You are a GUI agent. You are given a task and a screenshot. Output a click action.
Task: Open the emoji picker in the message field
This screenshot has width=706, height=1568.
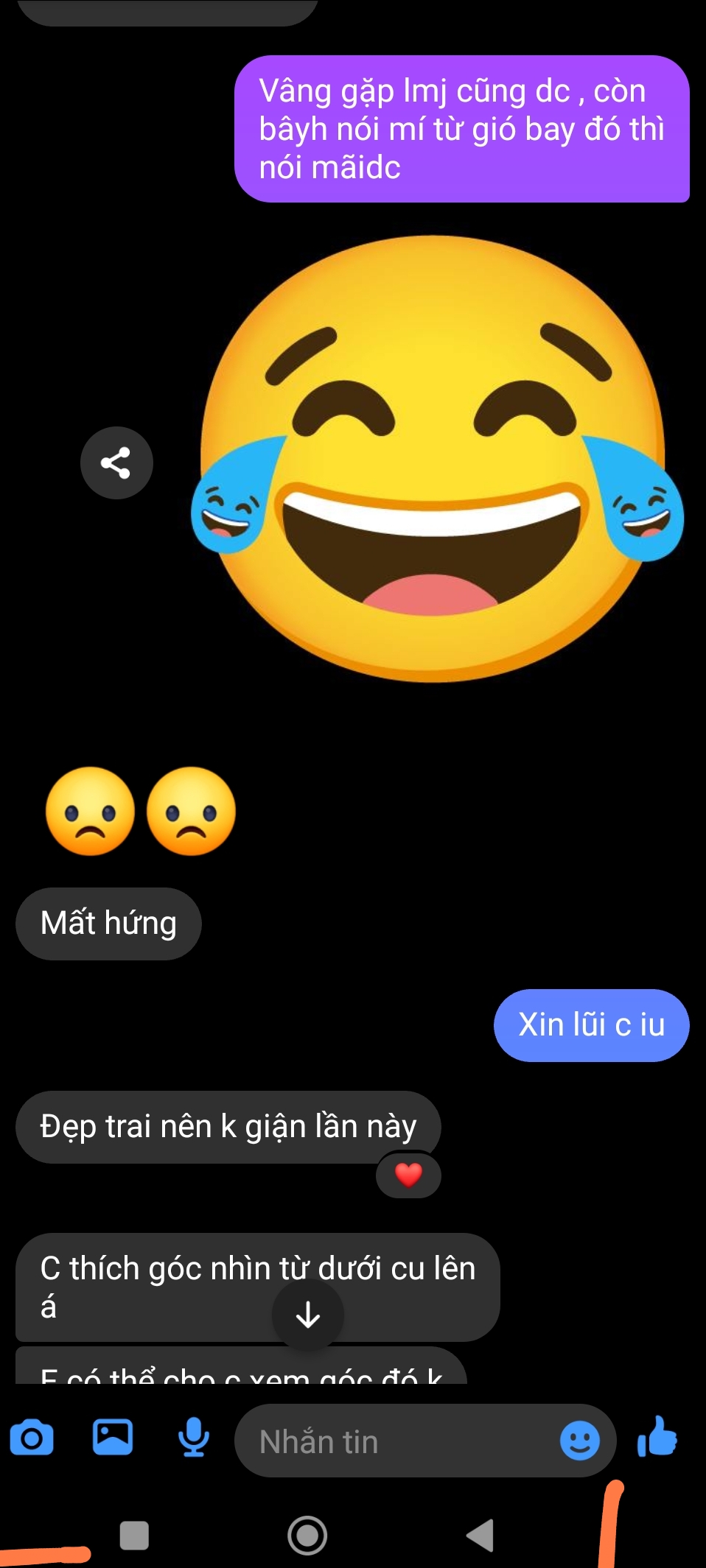click(x=579, y=1441)
